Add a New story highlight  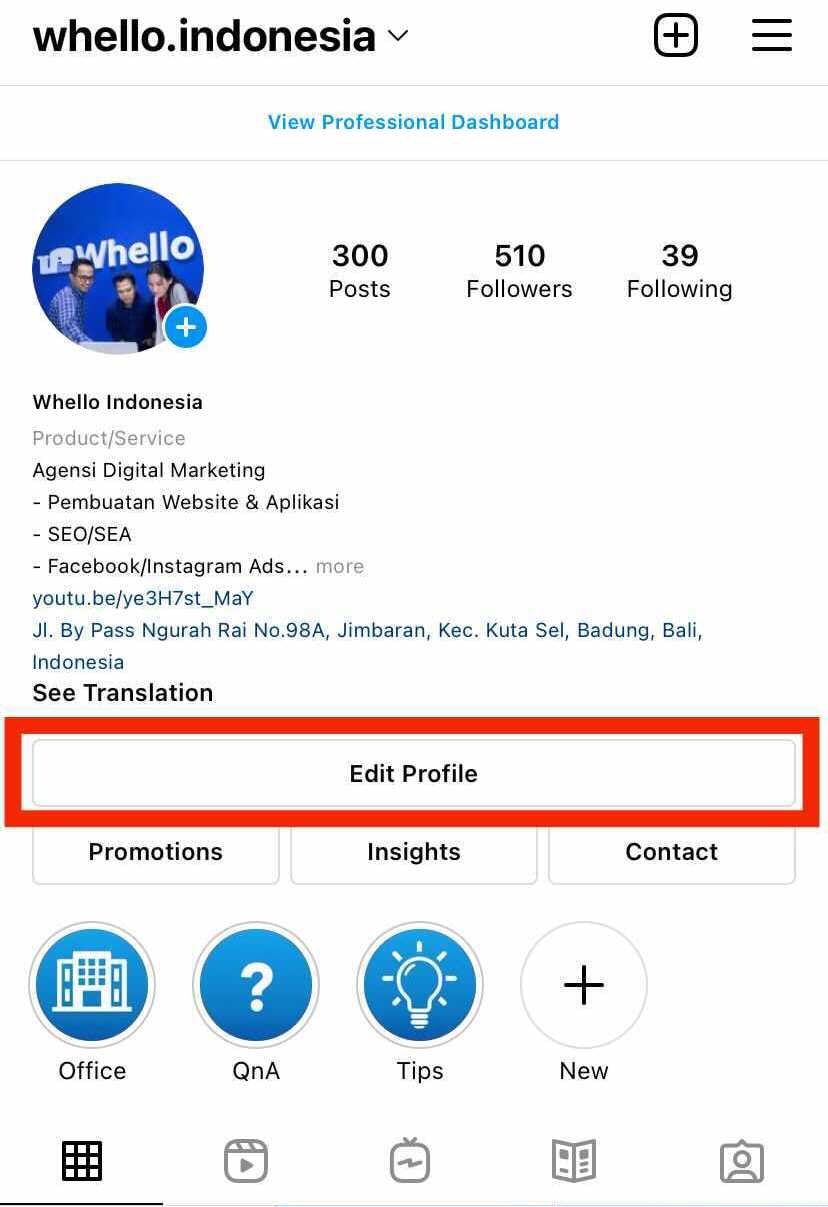pos(584,985)
